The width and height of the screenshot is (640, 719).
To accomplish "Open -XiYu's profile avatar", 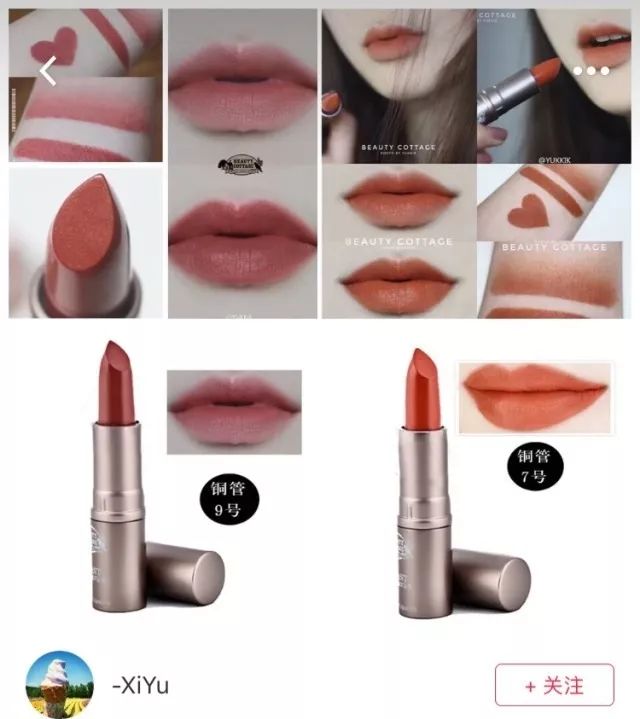I will 59,685.
